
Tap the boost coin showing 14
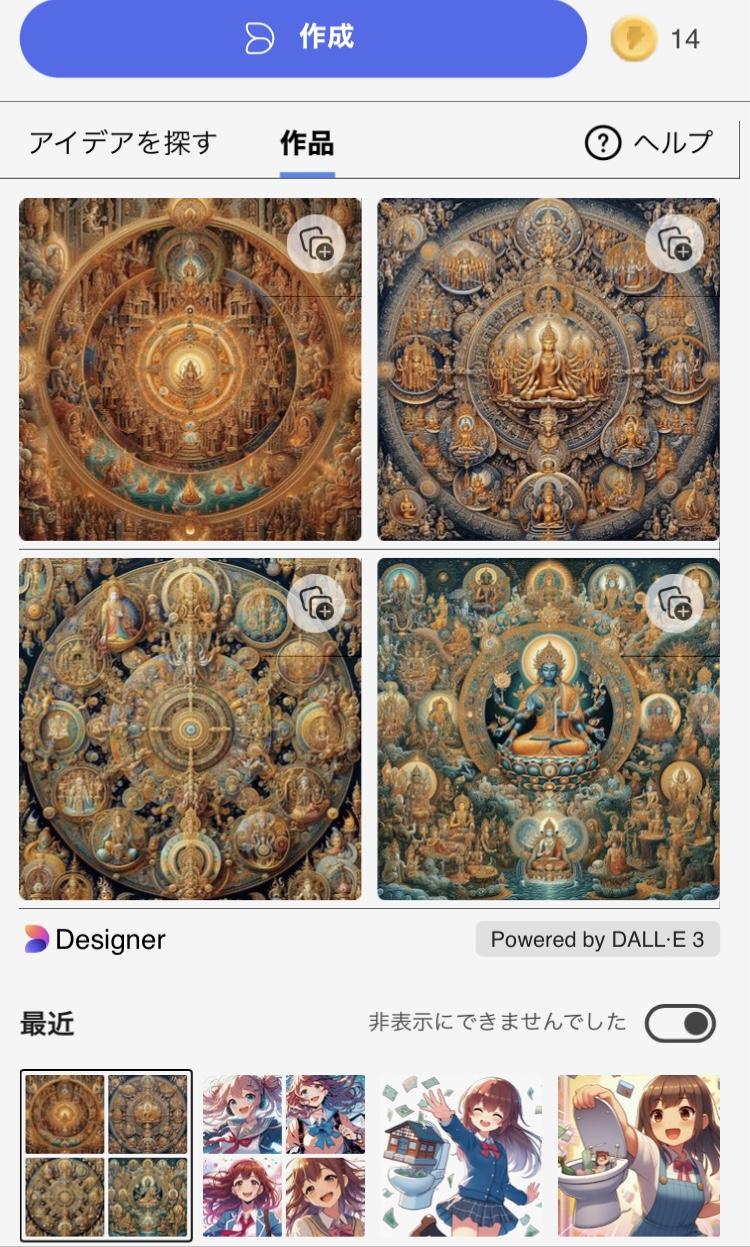click(x=634, y=39)
